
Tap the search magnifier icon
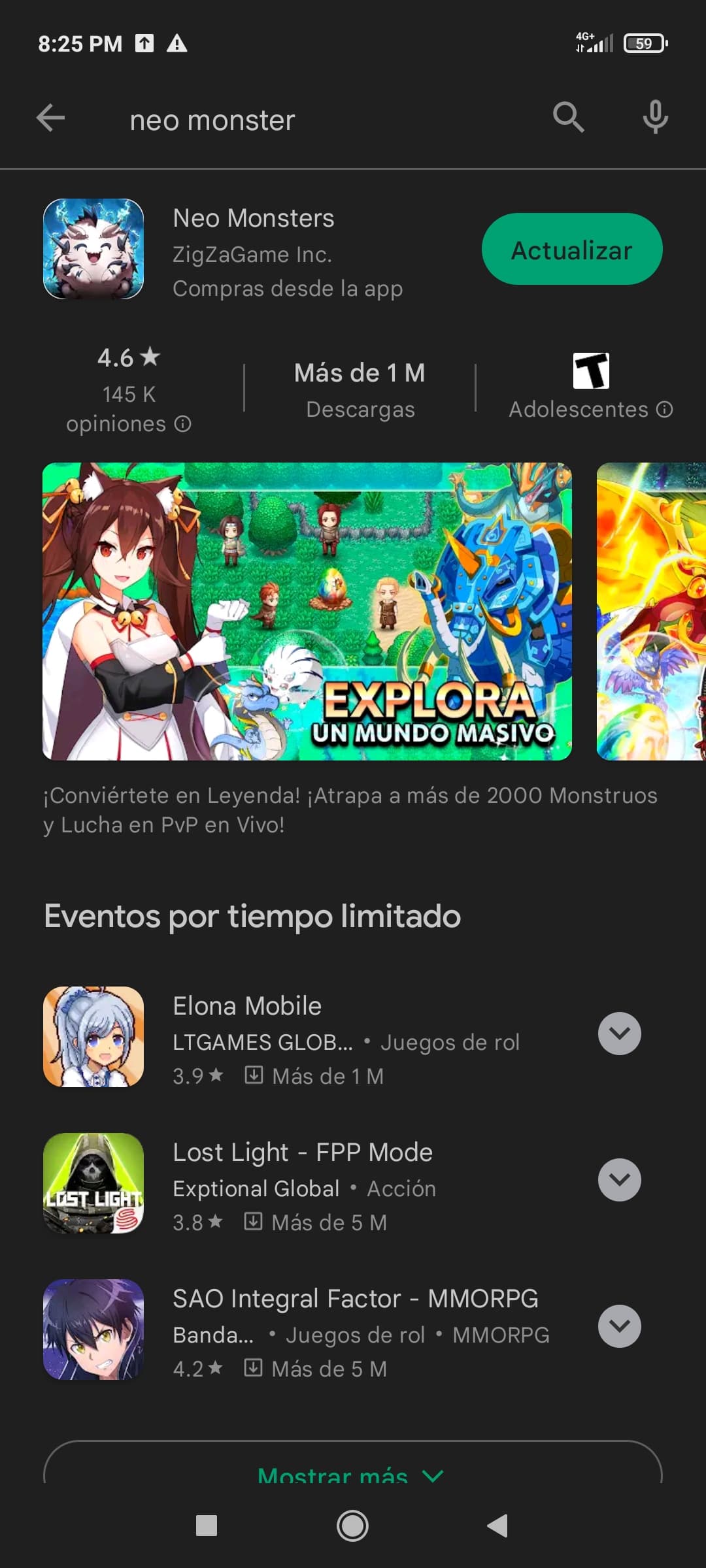568,118
